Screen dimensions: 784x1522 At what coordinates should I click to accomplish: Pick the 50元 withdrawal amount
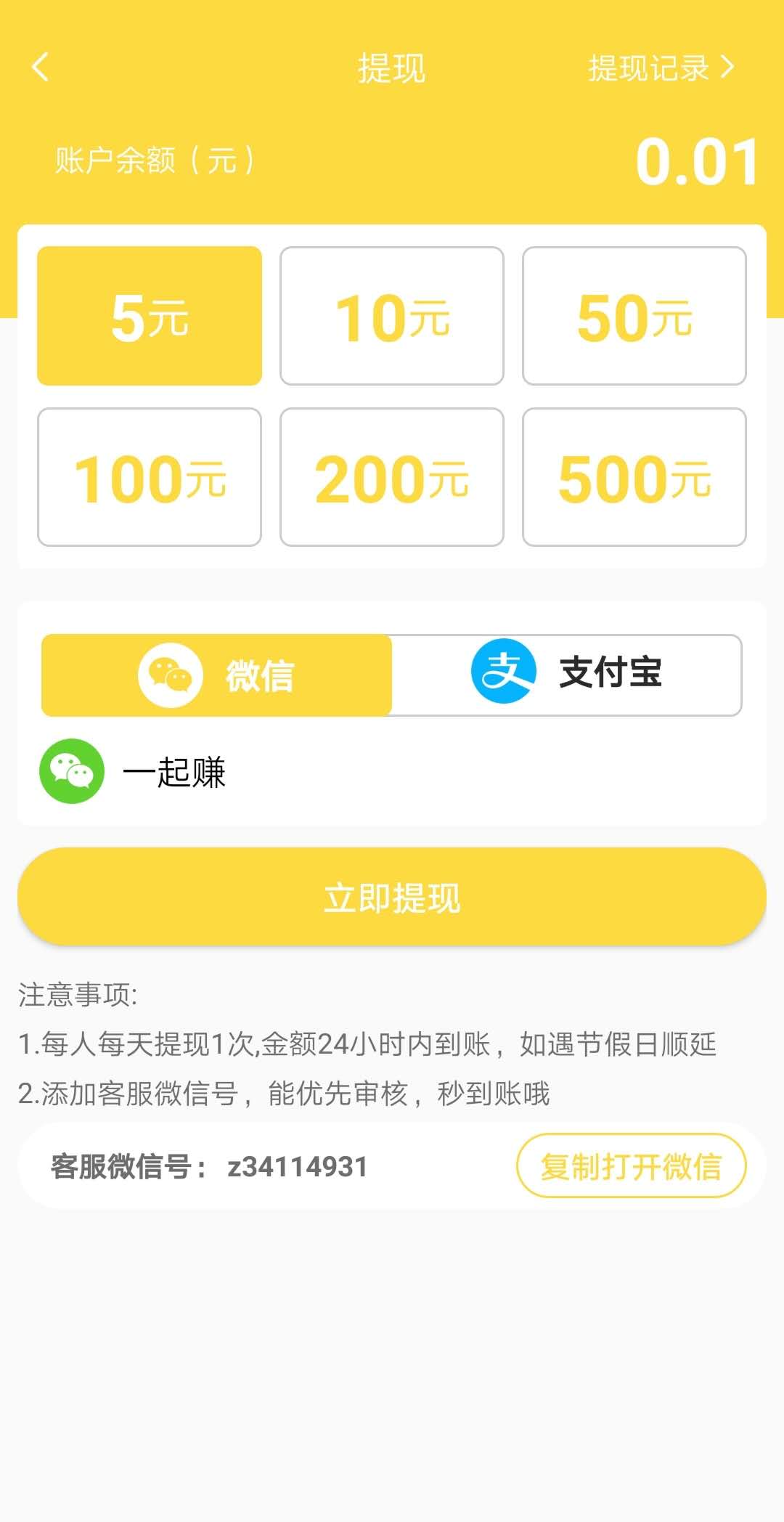click(634, 316)
